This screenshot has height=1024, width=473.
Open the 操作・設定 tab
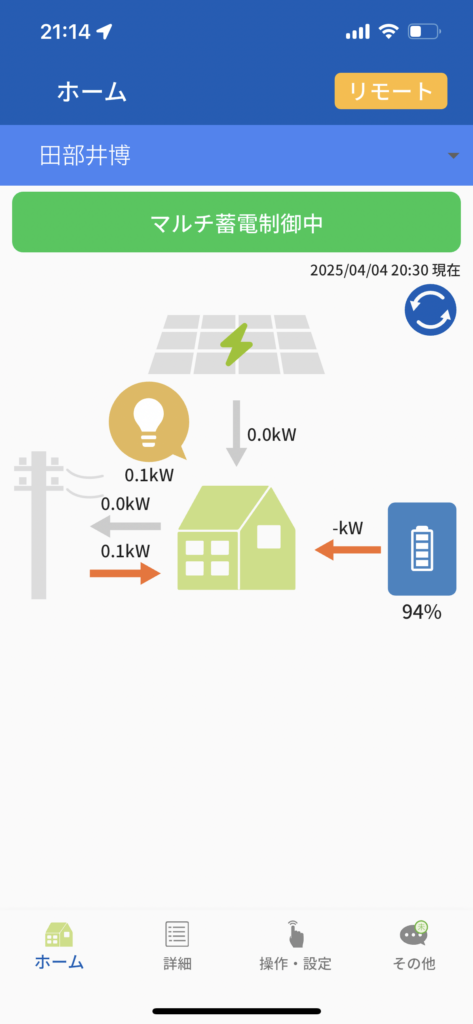coord(295,945)
